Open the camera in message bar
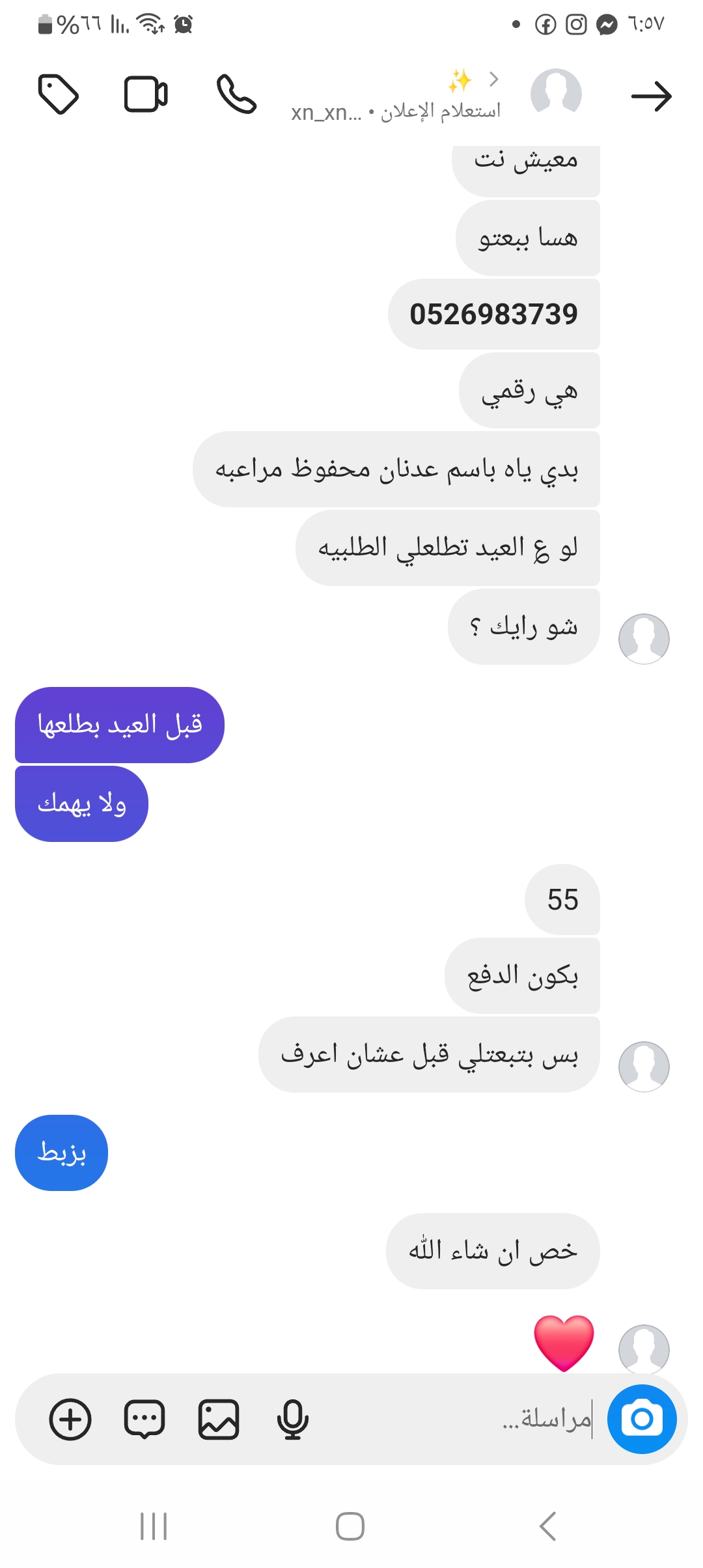The image size is (703, 1568). 642,1419
